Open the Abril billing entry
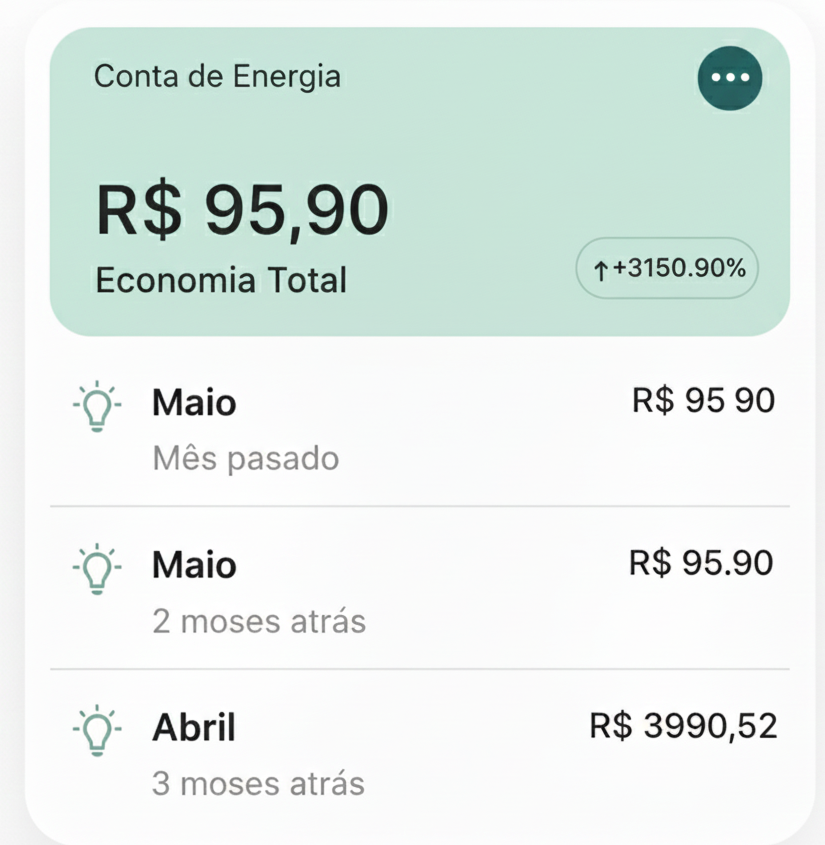 coord(194,728)
